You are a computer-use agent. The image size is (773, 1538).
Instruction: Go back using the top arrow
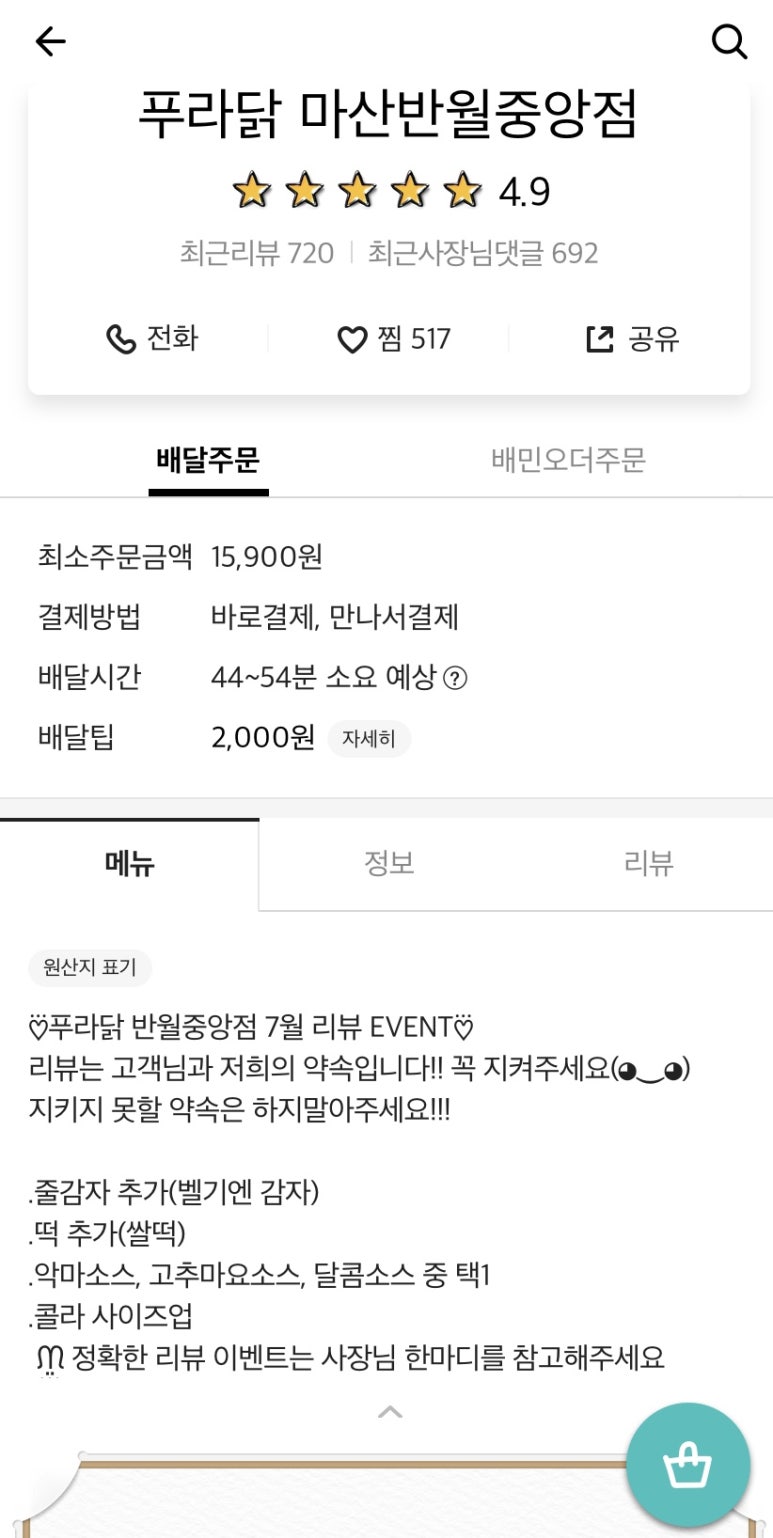[x=50, y=41]
